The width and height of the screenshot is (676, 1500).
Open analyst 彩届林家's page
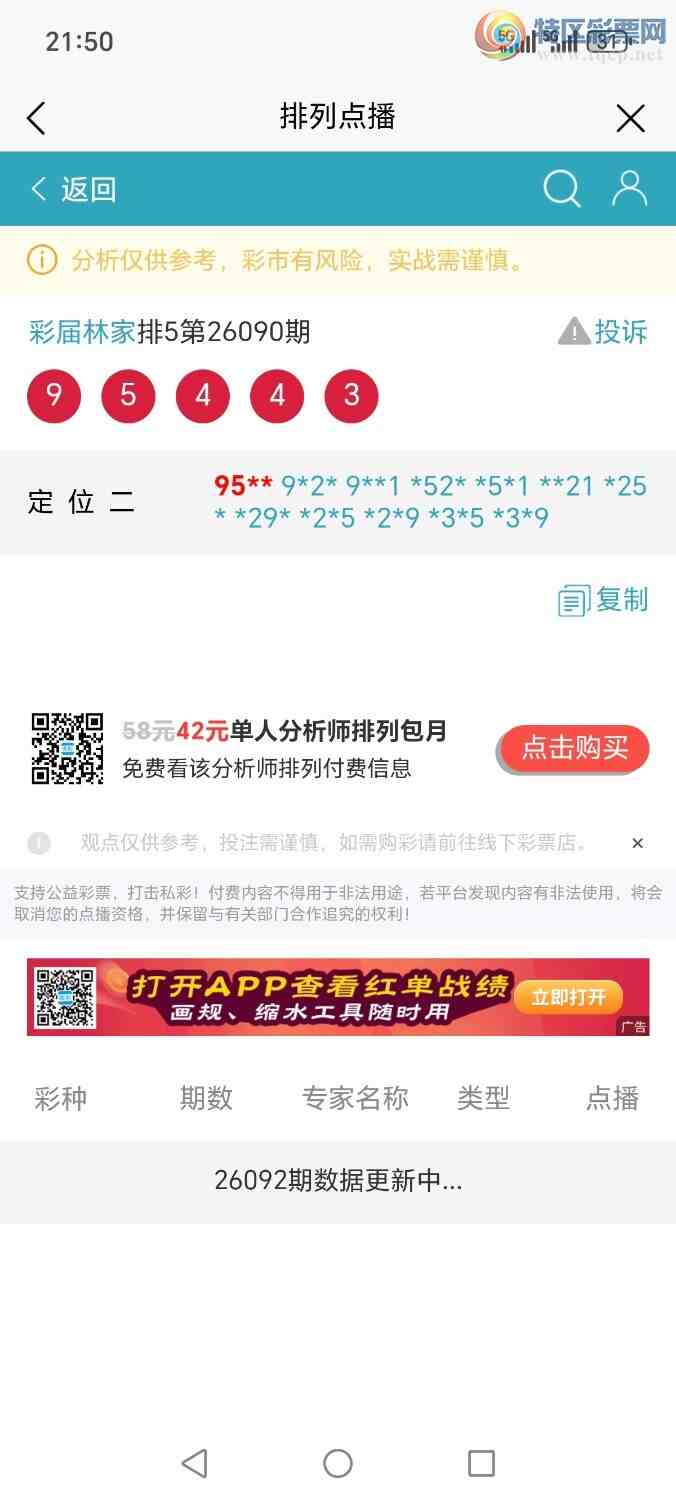coord(82,332)
